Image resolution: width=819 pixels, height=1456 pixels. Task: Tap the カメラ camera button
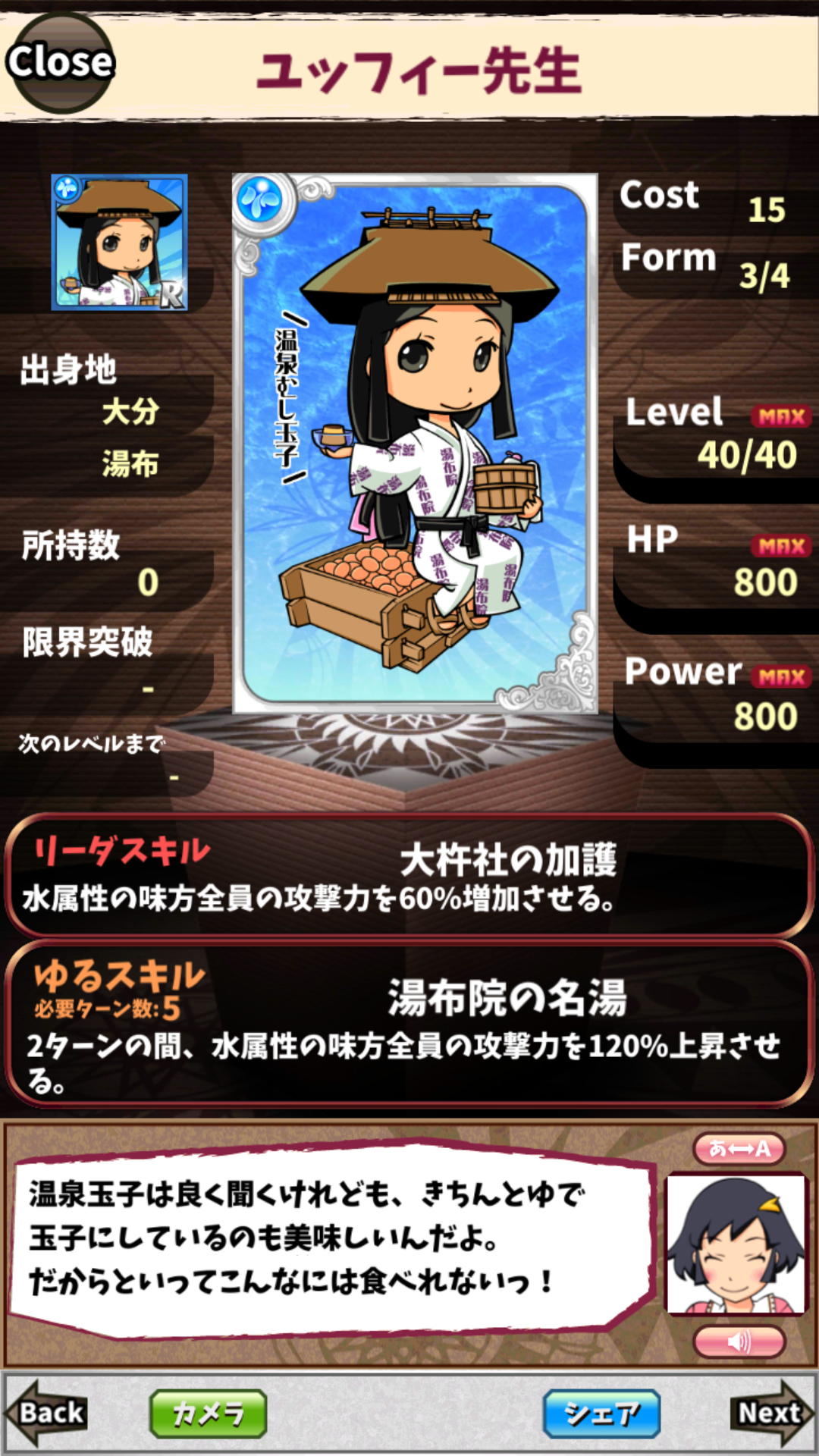click(x=208, y=1414)
